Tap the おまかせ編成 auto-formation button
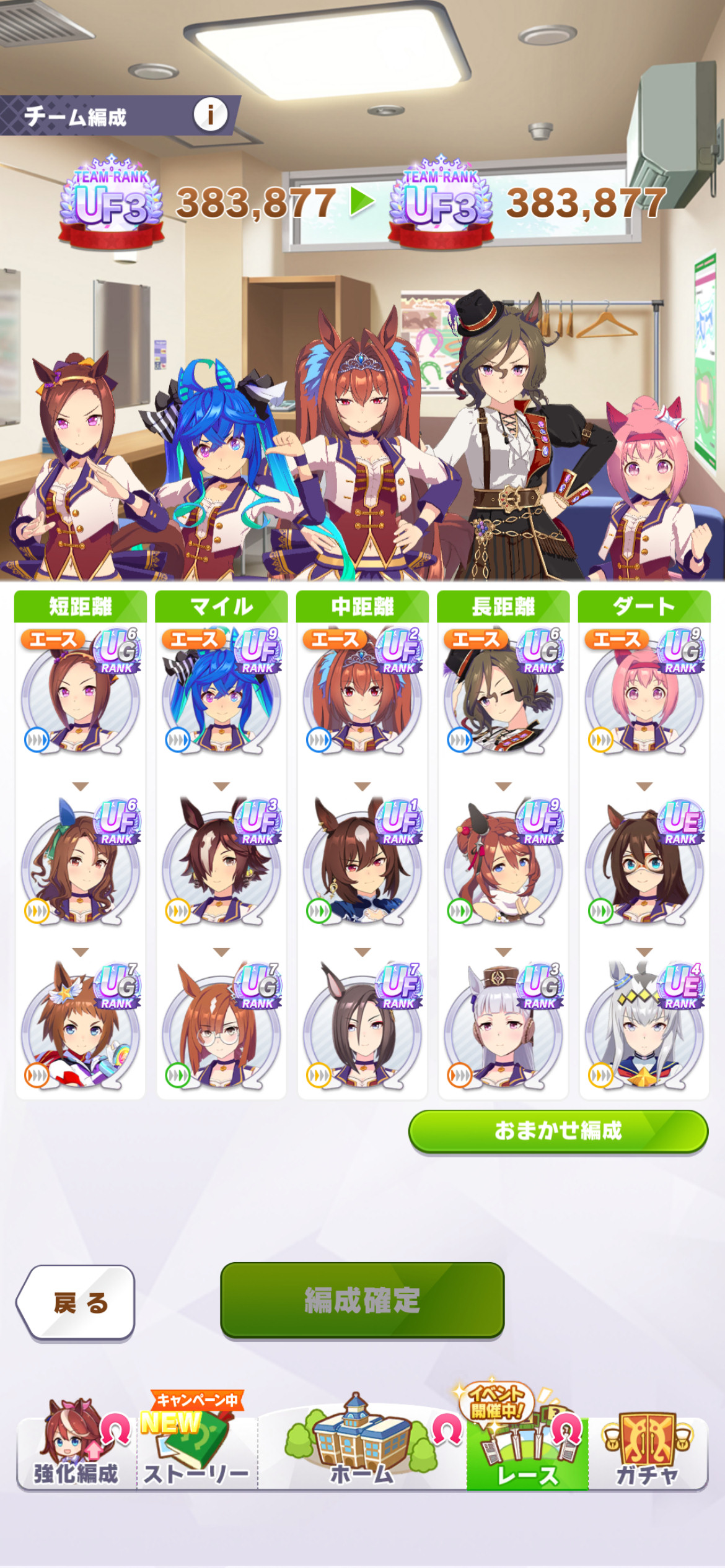This screenshot has width=725, height=1568. (558, 1131)
